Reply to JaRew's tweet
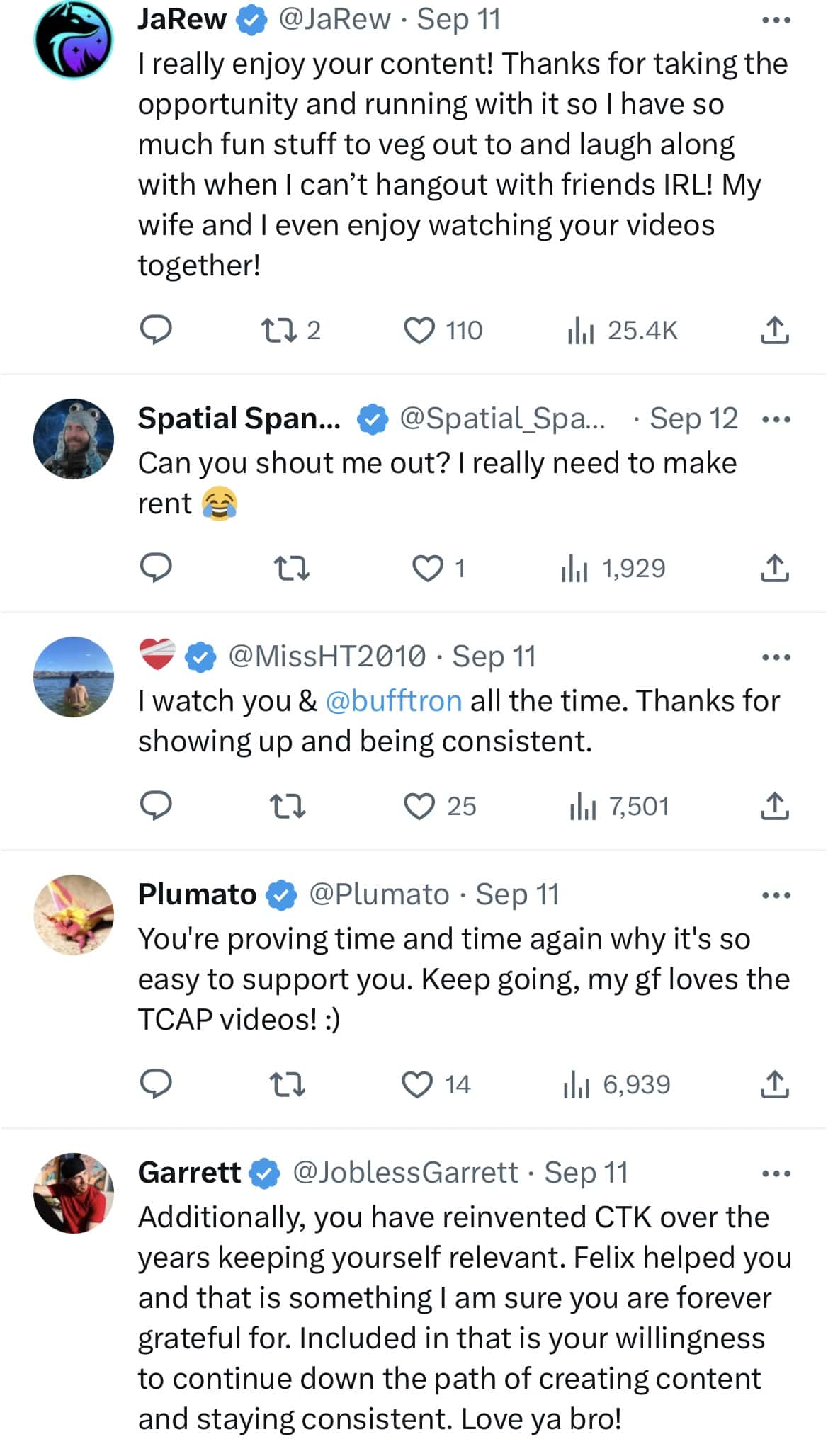Viewport: 828px width, 1456px height. pos(156,328)
